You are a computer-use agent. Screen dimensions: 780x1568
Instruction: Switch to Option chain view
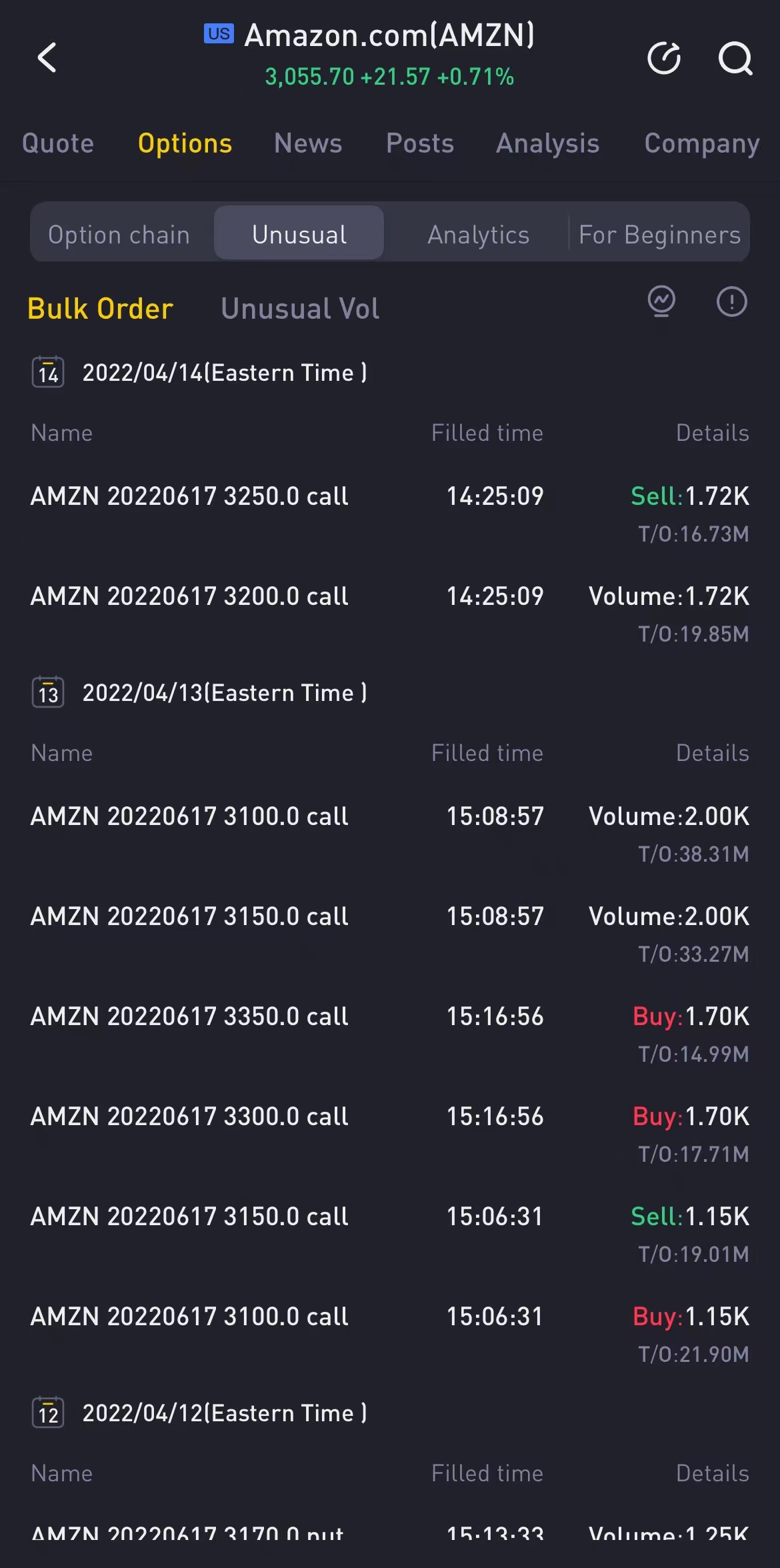coord(119,235)
